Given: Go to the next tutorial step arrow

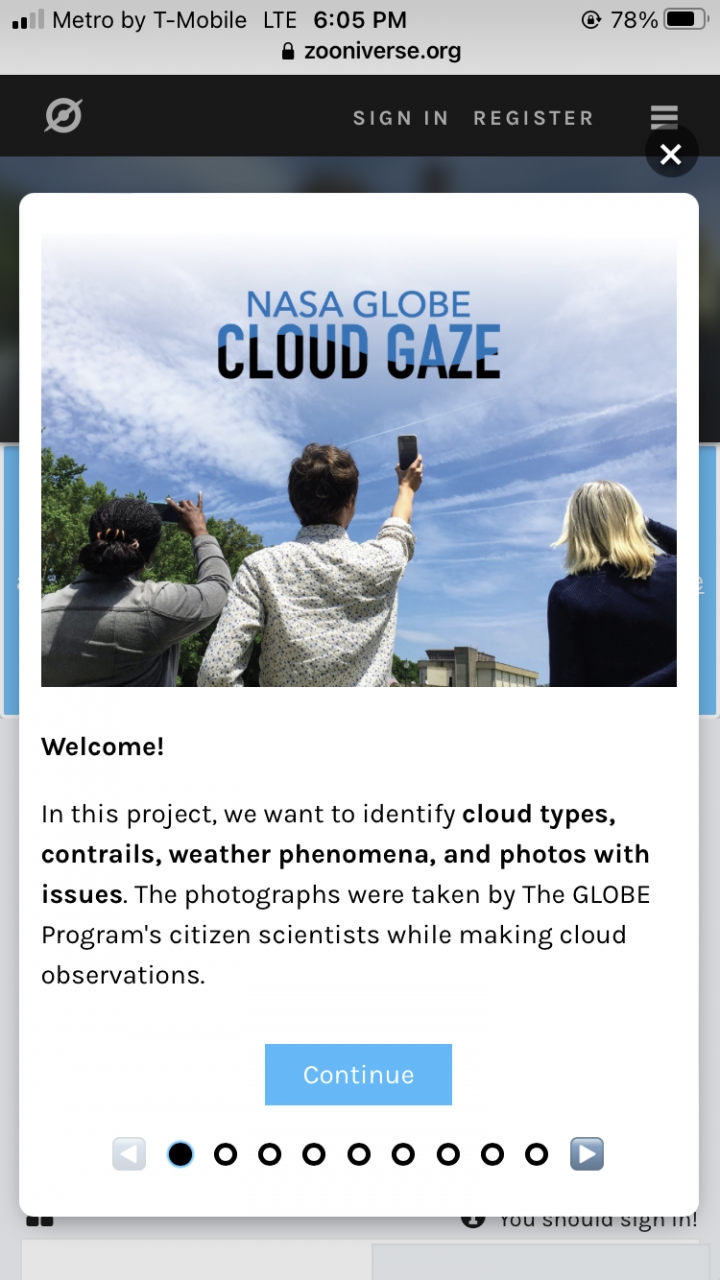Looking at the screenshot, I should point(587,1154).
